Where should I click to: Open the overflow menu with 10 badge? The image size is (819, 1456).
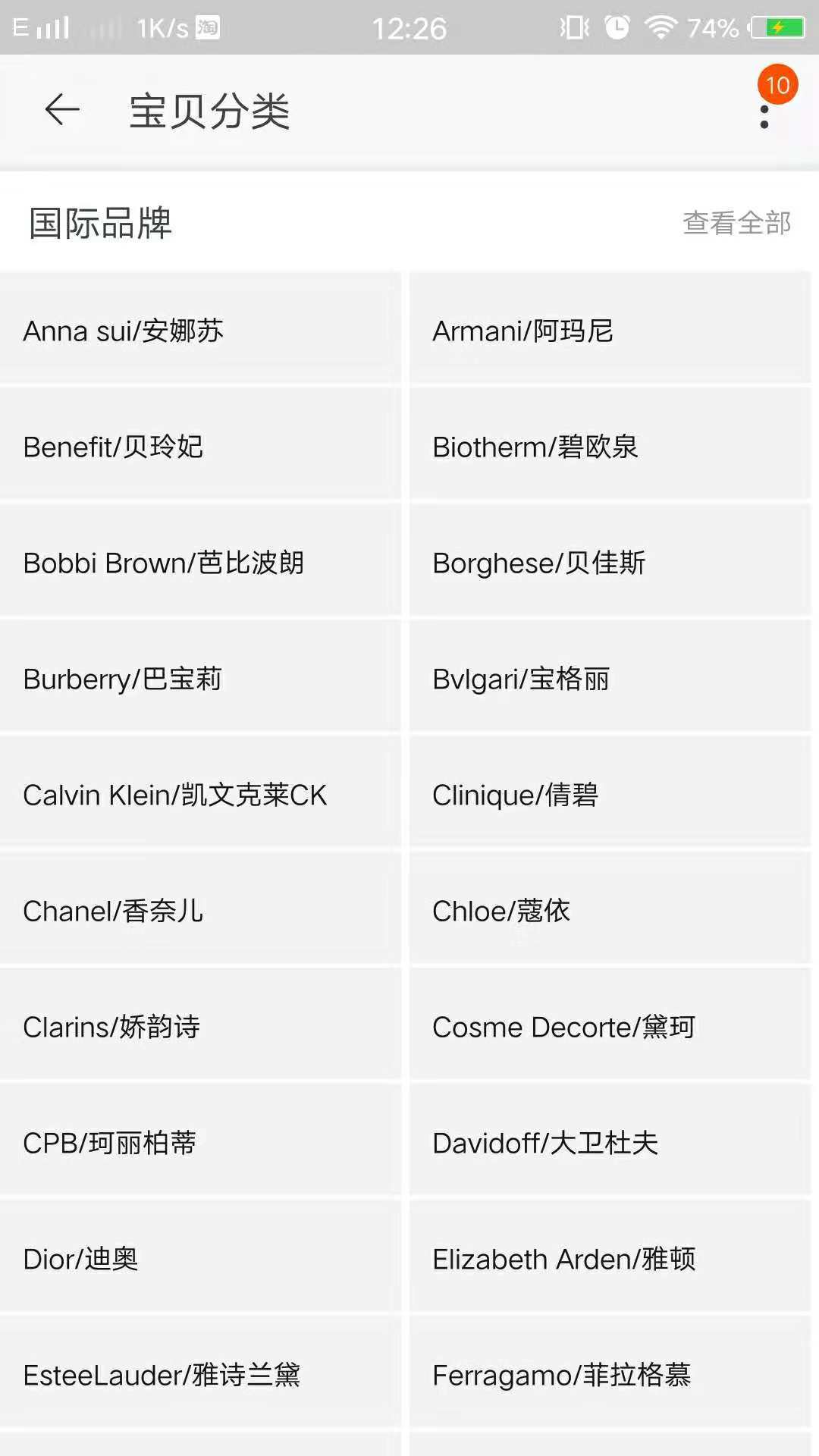pyautogui.click(x=762, y=111)
